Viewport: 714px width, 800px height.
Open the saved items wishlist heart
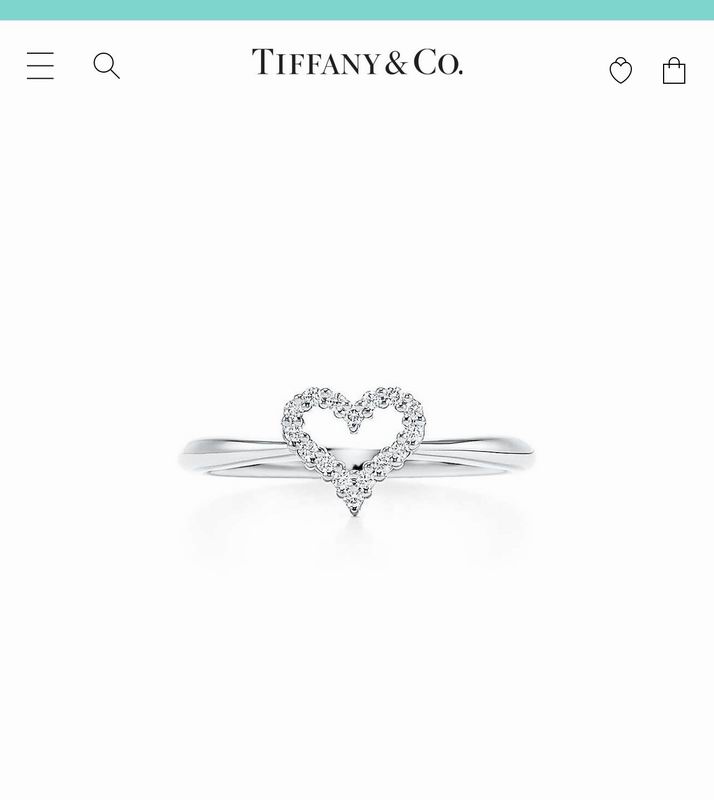(x=621, y=70)
